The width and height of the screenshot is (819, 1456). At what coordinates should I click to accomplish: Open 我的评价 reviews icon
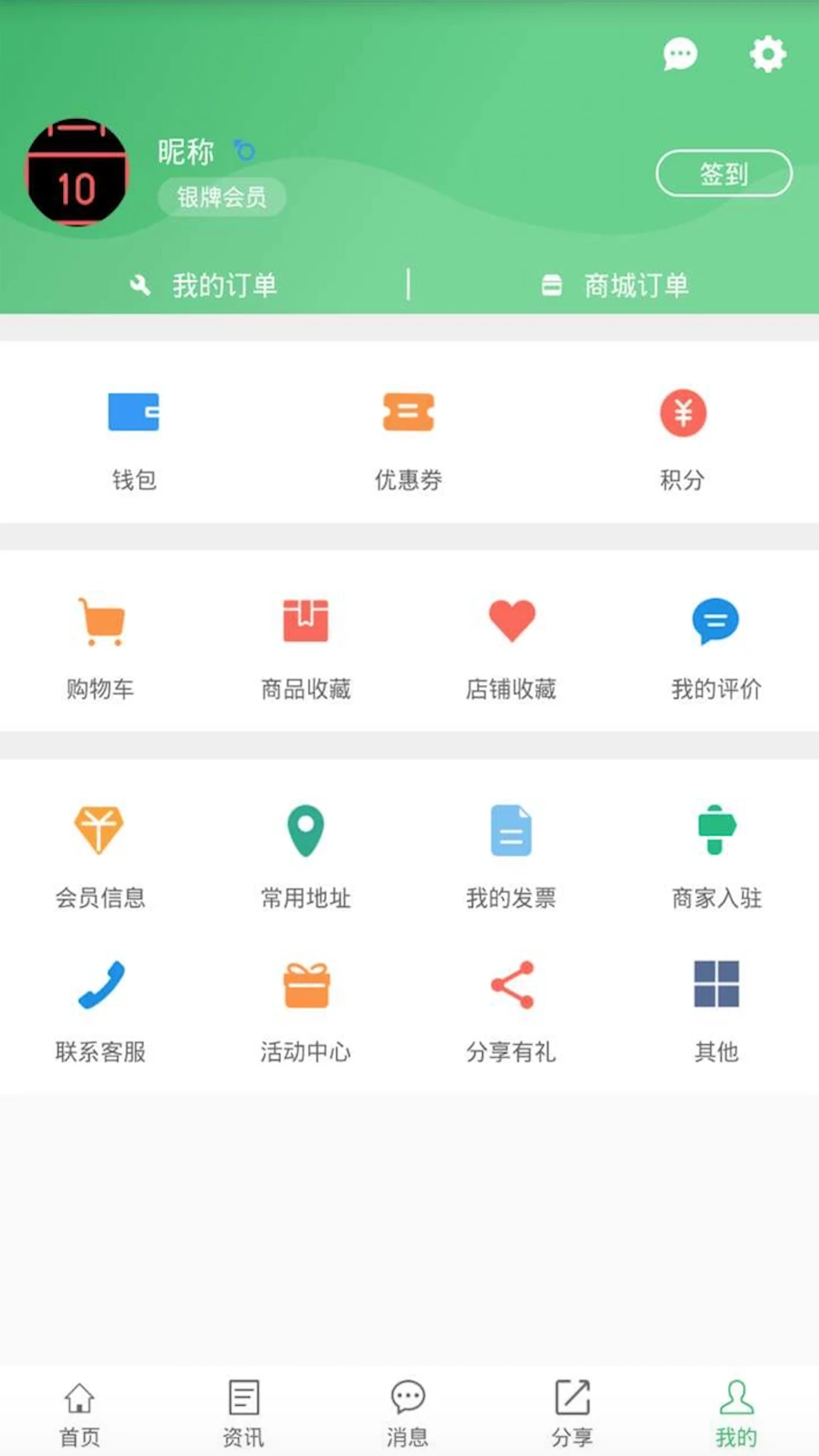pos(717,622)
